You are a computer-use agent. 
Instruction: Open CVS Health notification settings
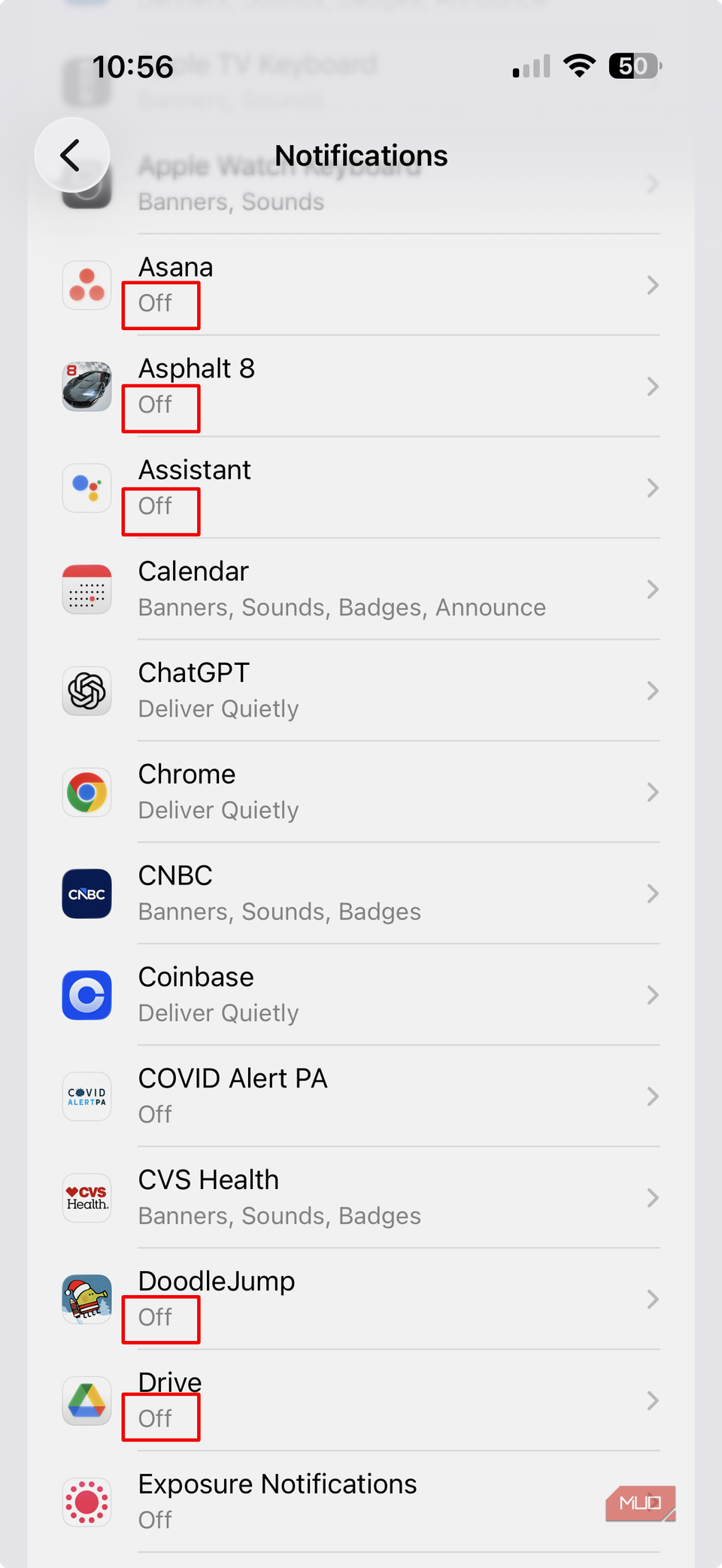[x=361, y=1198]
